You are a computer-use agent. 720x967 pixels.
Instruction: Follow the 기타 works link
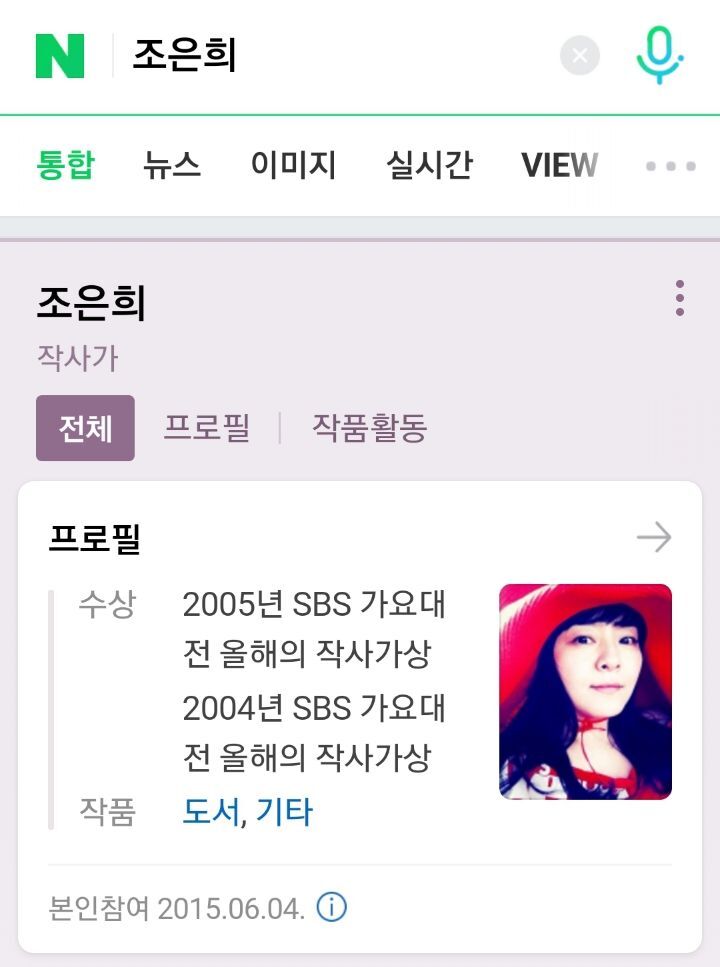click(284, 813)
